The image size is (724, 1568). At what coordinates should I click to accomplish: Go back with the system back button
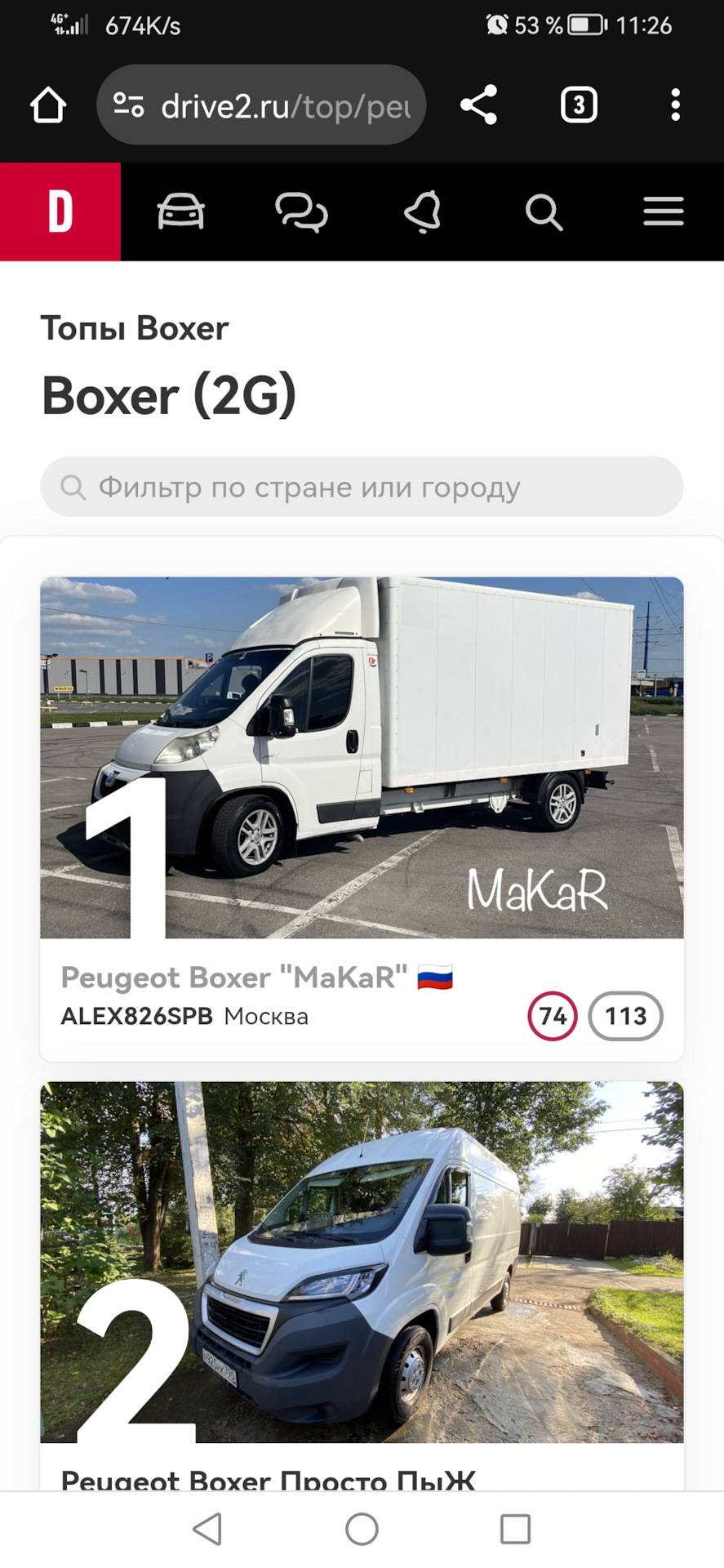point(207,1529)
